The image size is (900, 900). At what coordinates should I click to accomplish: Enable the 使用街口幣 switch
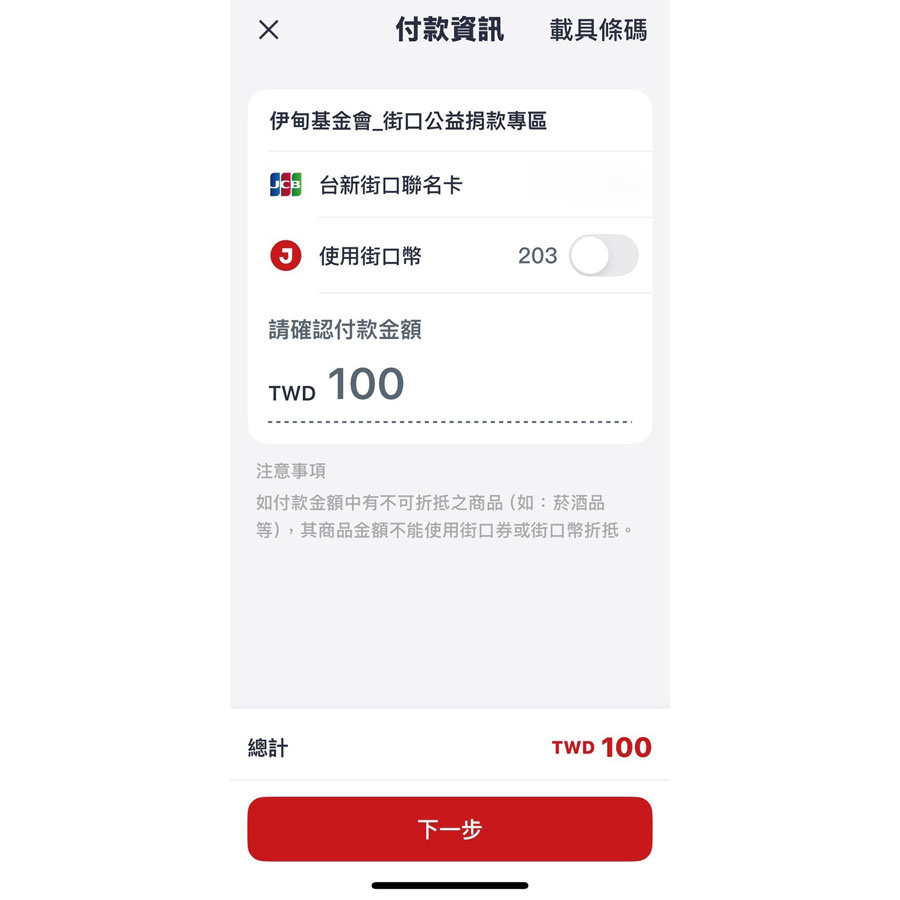tap(603, 256)
